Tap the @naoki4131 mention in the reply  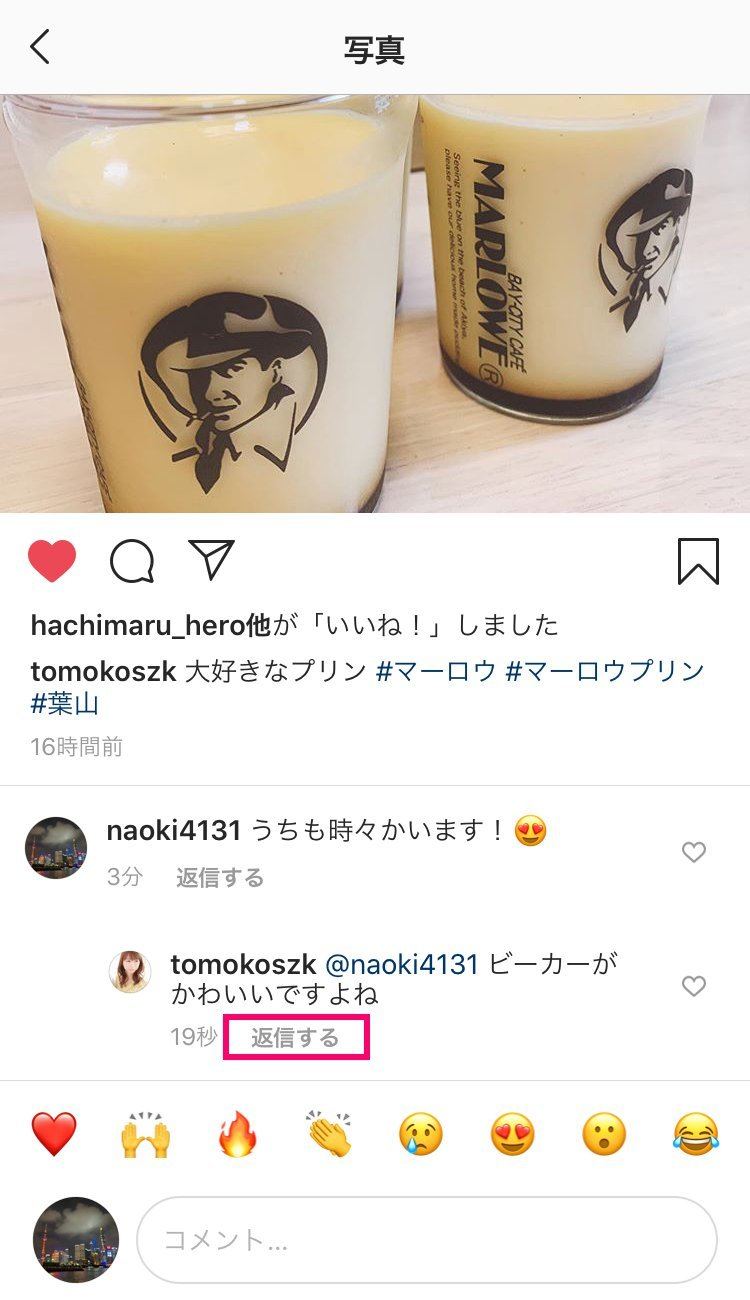click(x=403, y=964)
